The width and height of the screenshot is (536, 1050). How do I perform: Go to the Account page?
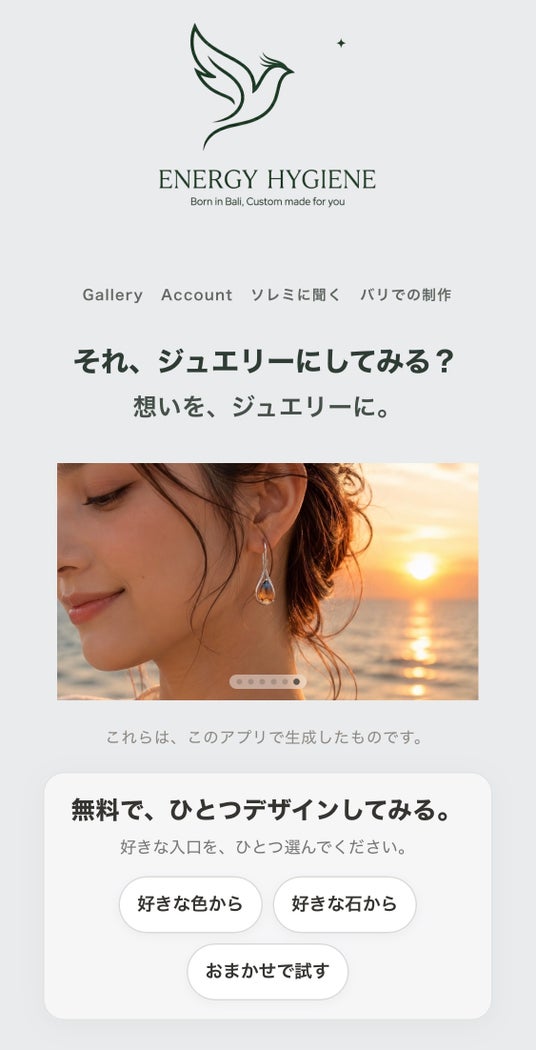pos(196,295)
